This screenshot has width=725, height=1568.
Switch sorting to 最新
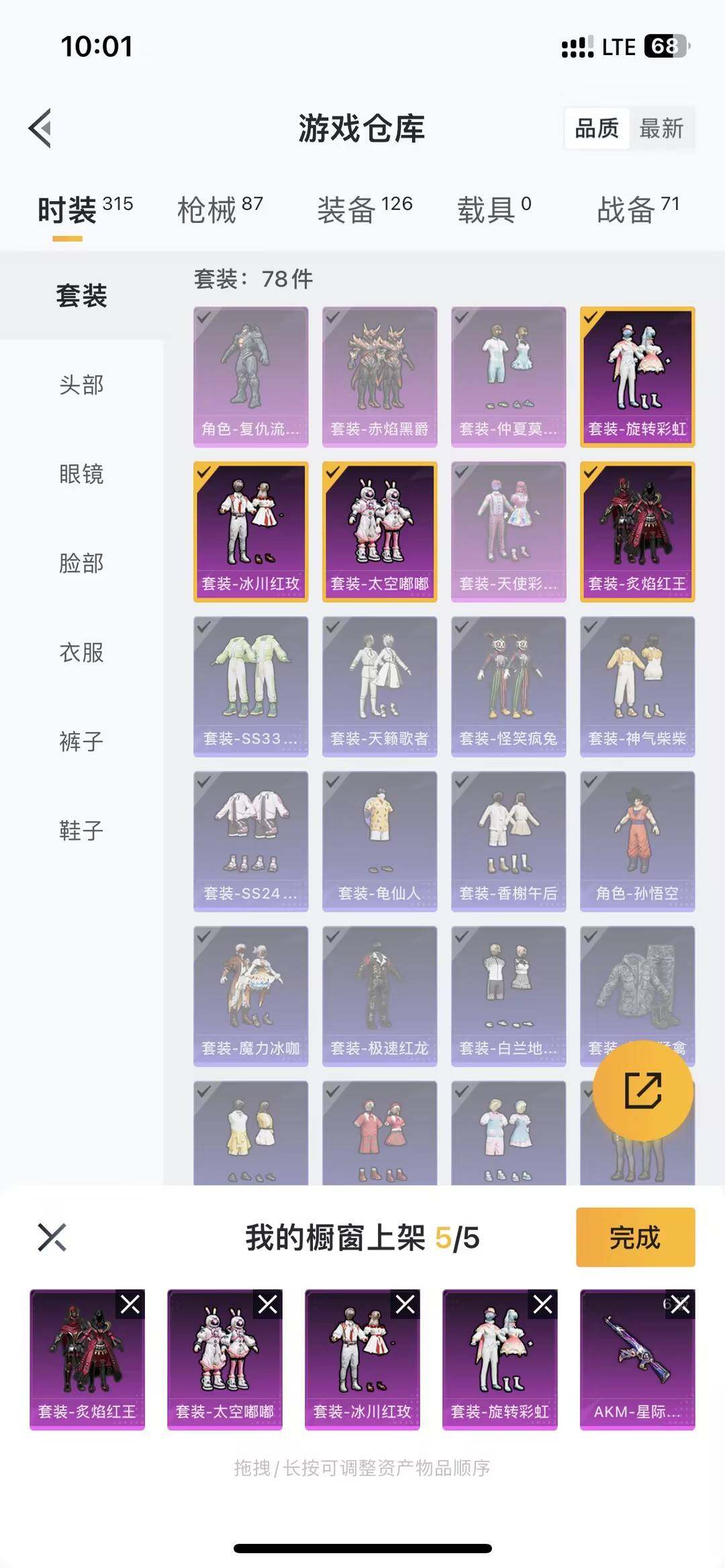tap(661, 129)
